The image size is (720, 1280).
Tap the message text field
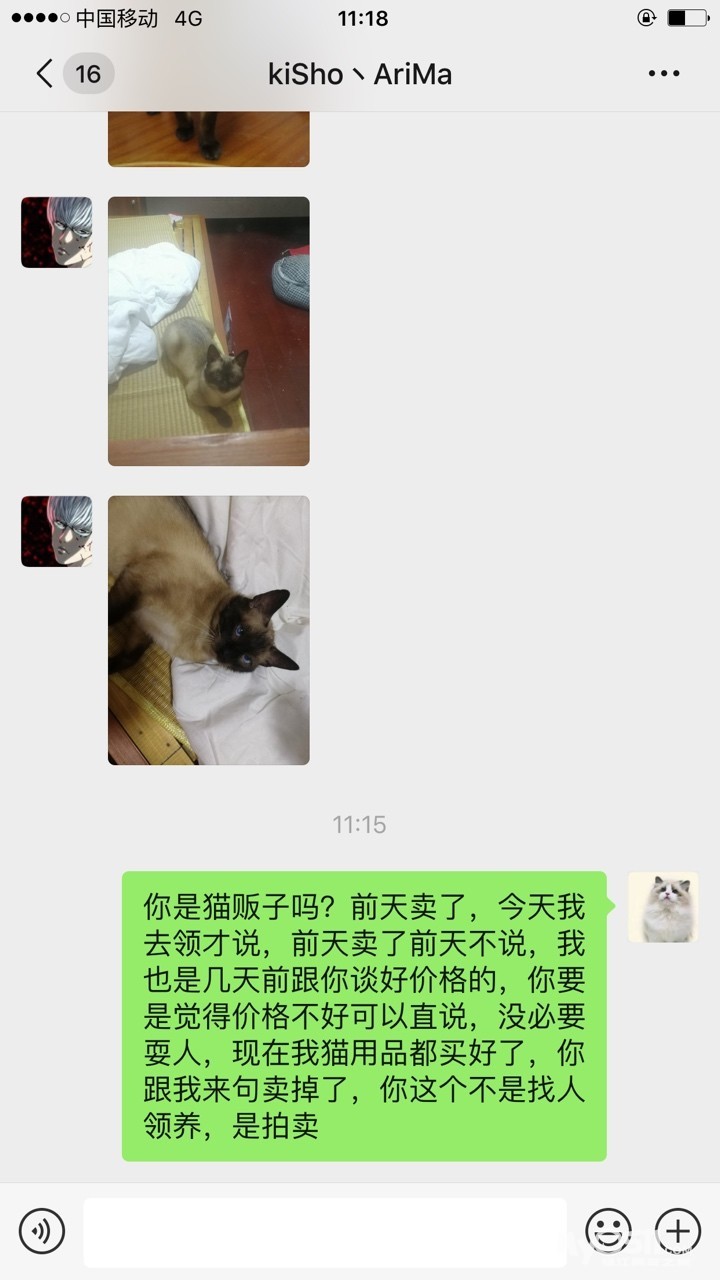pyautogui.click(x=325, y=1232)
